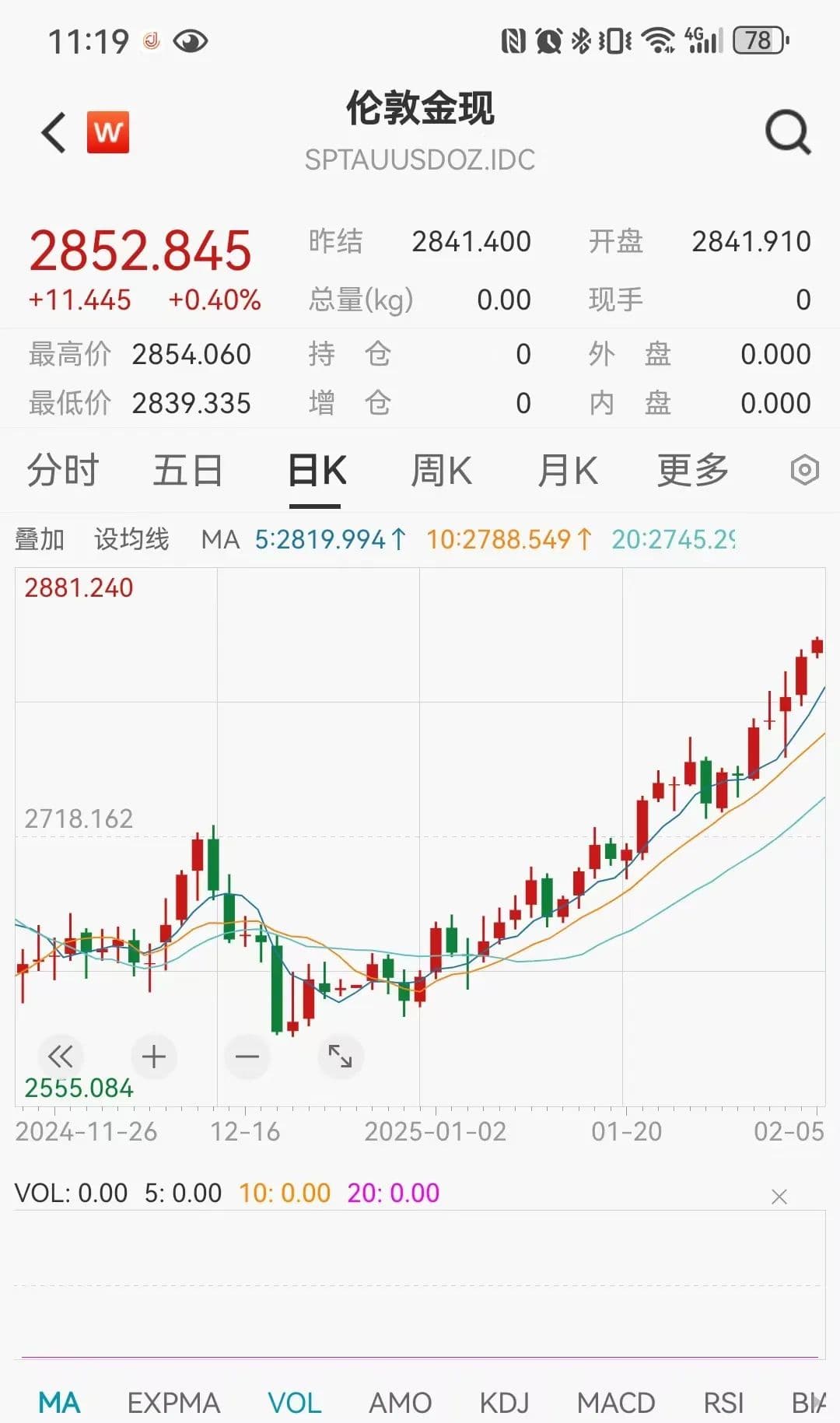This screenshot has width=840, height=1423.
Task: Switch to the 分时 chart tab
Action: point(63,471)
